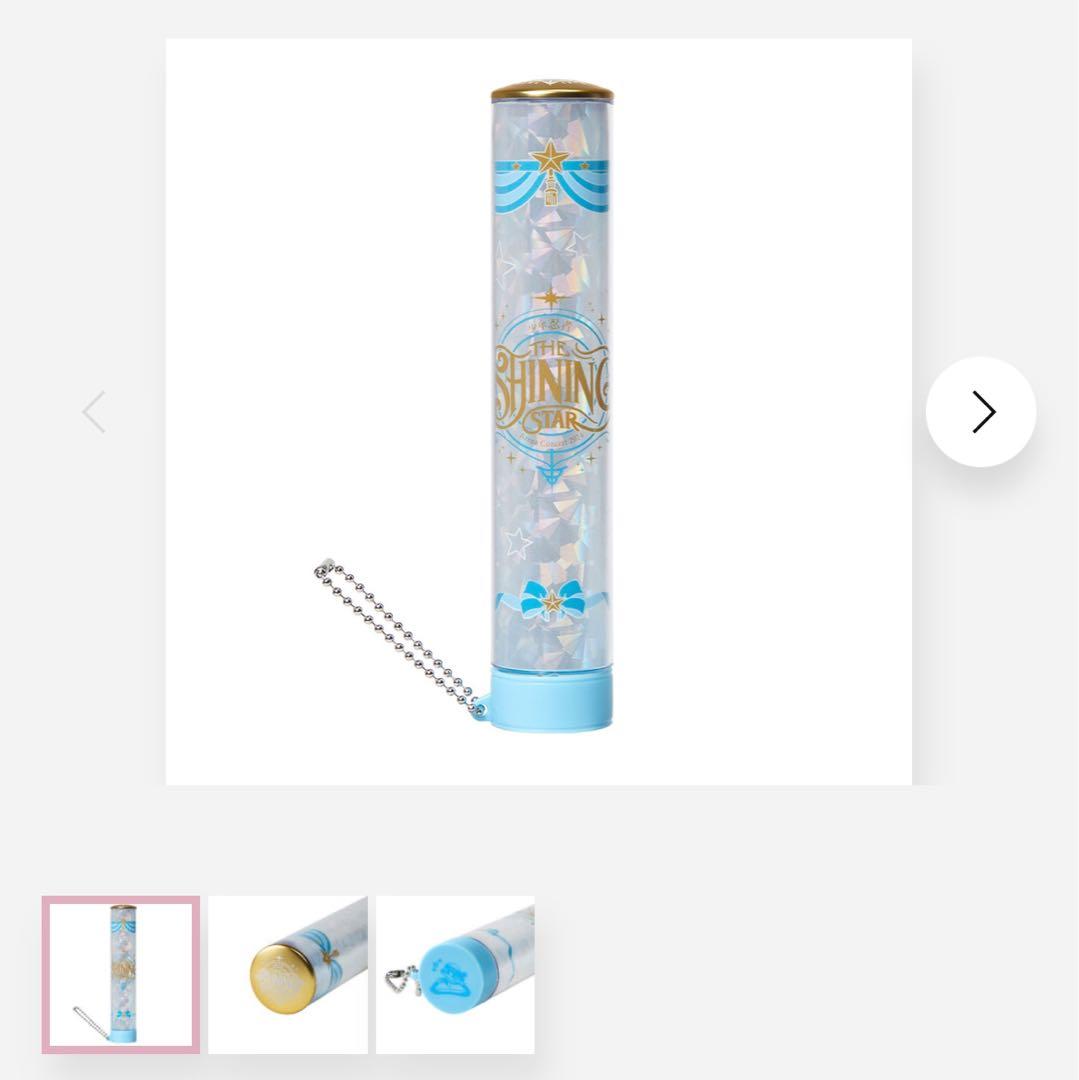Select the full penlight thumbnail
This screenshot has height=1080, width=1079.
pos(121,974)
